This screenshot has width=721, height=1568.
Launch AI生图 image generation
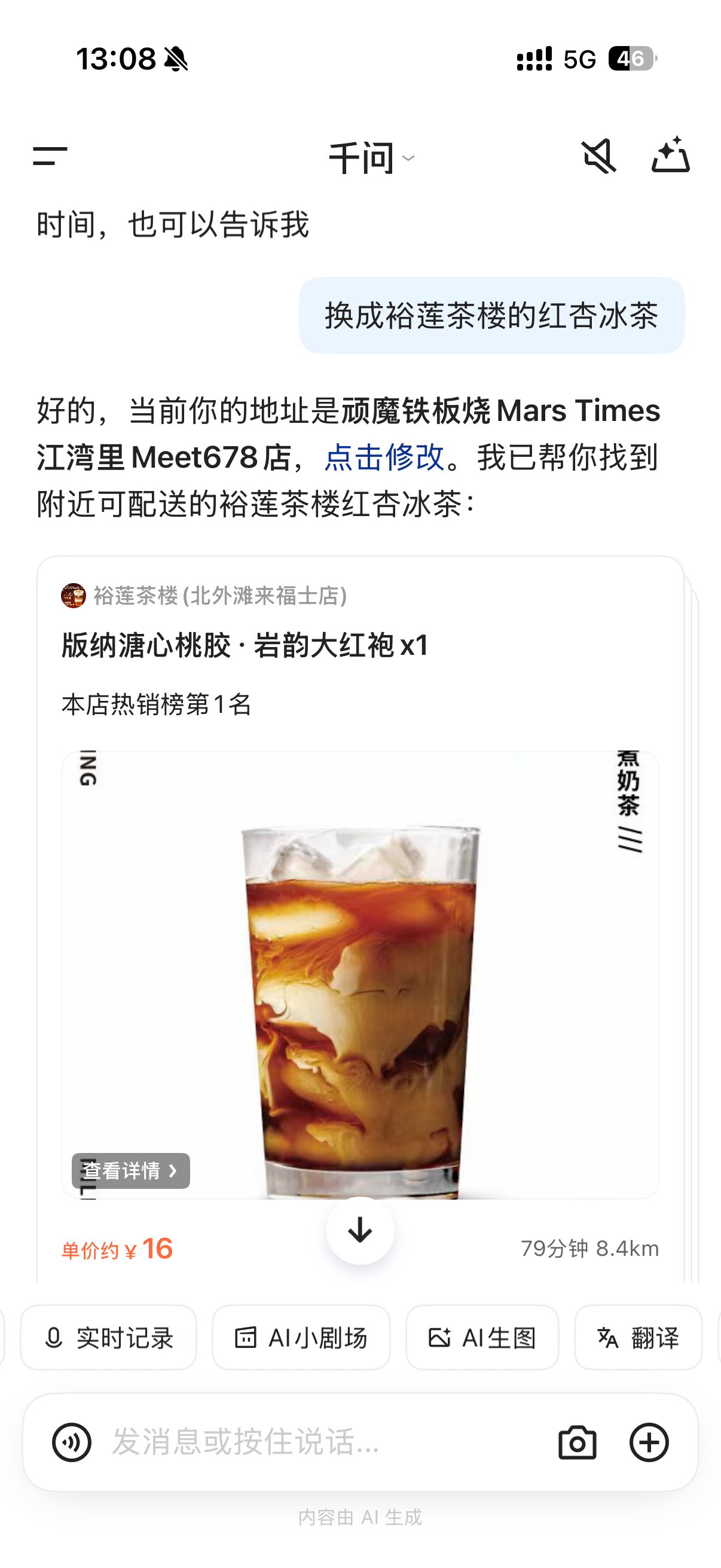pyautogui.click(x=482, y=1337)
